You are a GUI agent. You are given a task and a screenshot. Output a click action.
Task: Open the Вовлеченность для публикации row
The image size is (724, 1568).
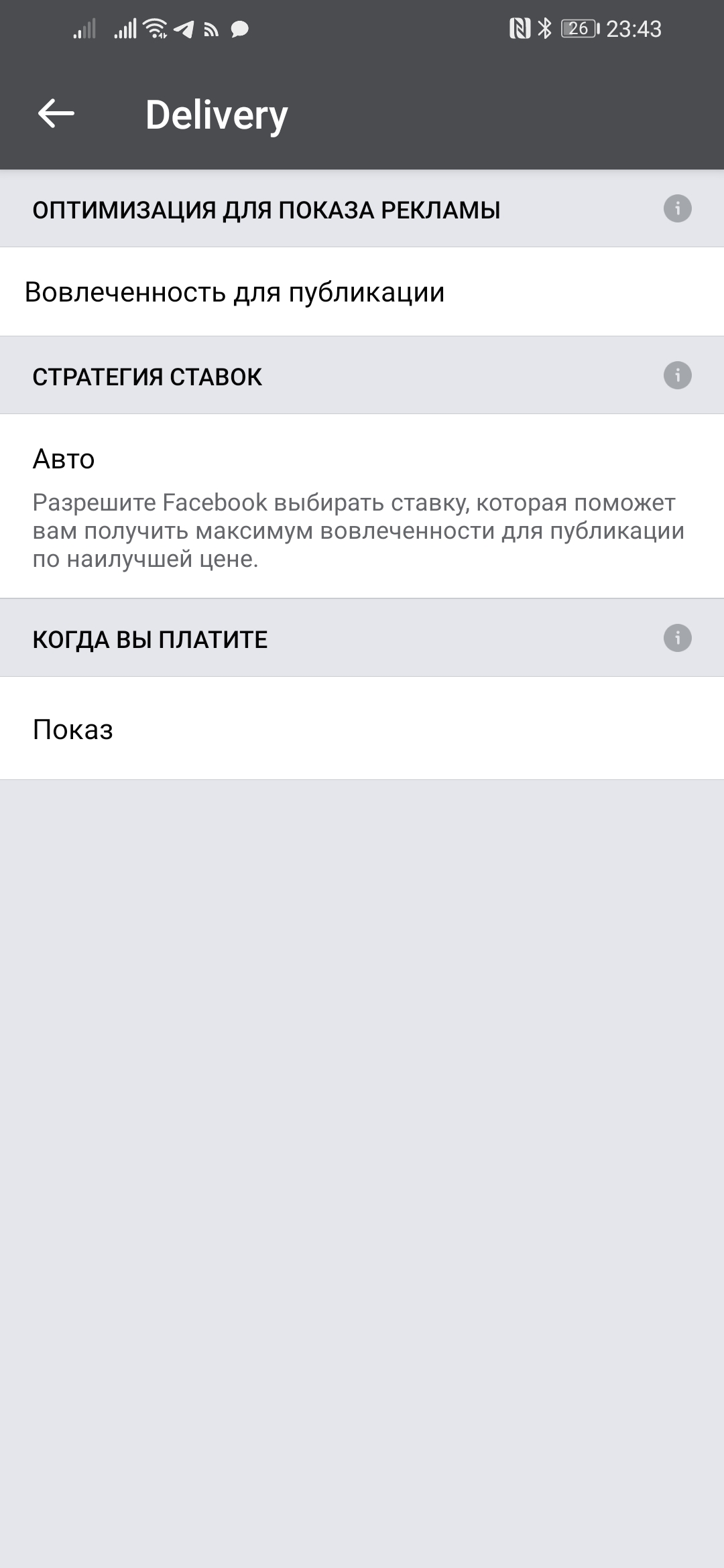coord(362,291)
